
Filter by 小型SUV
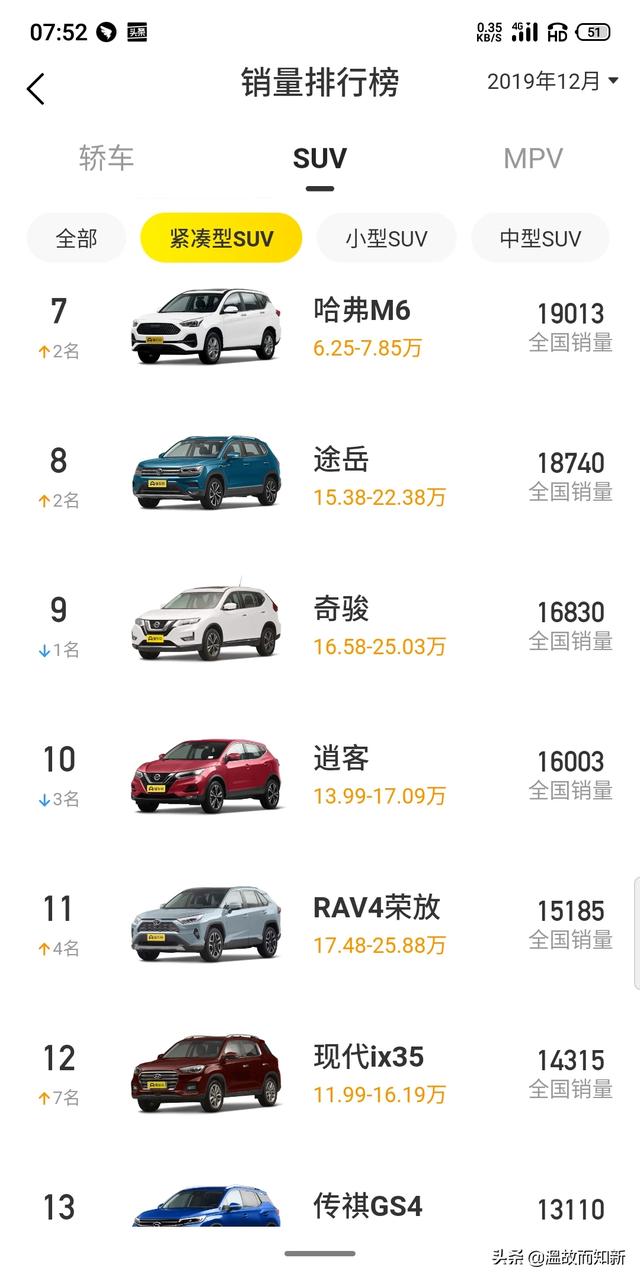point(386,238)
